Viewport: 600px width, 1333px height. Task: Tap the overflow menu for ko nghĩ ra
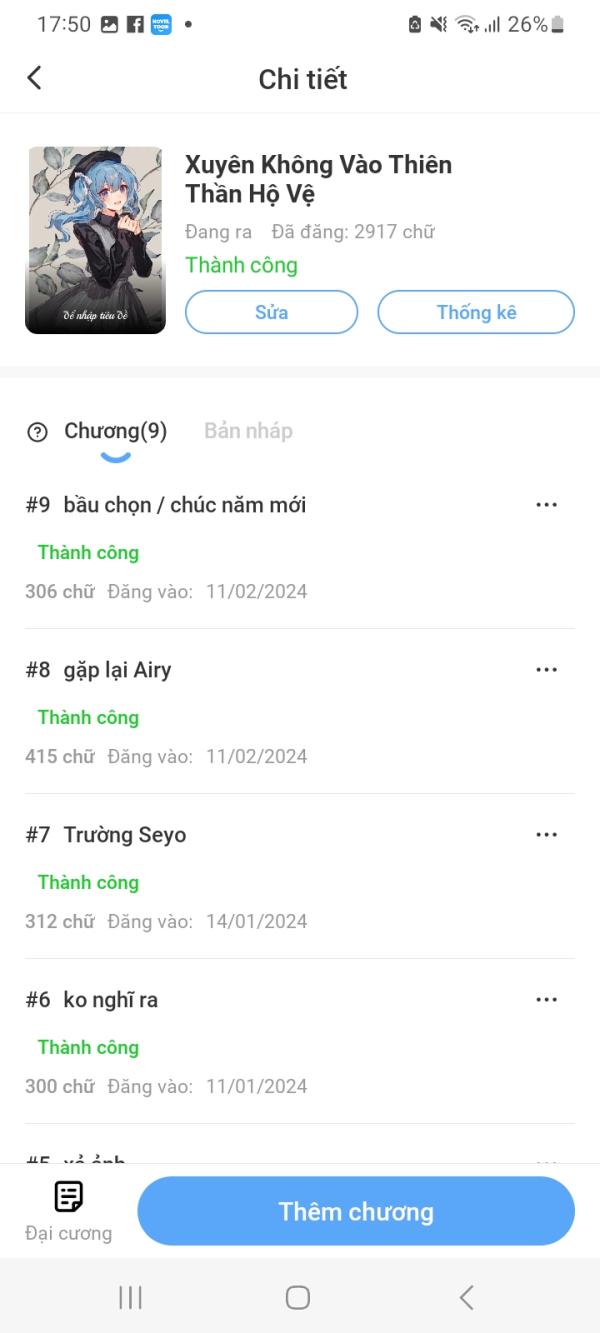(546, 1000)
